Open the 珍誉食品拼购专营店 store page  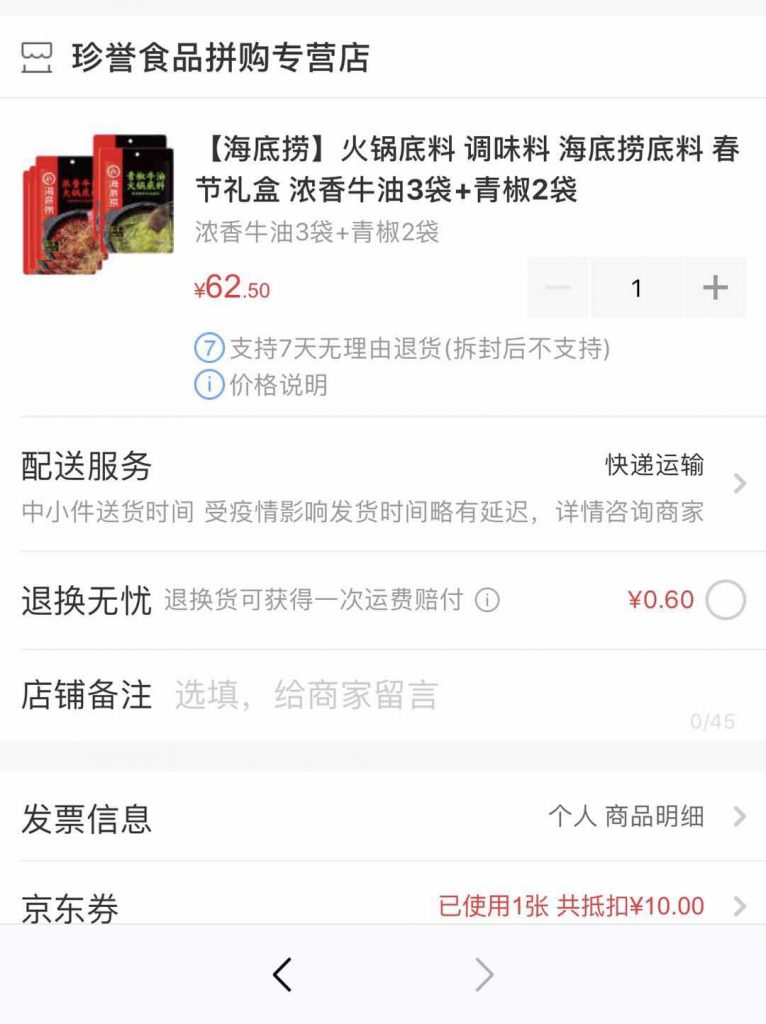[x=220, y=57]
